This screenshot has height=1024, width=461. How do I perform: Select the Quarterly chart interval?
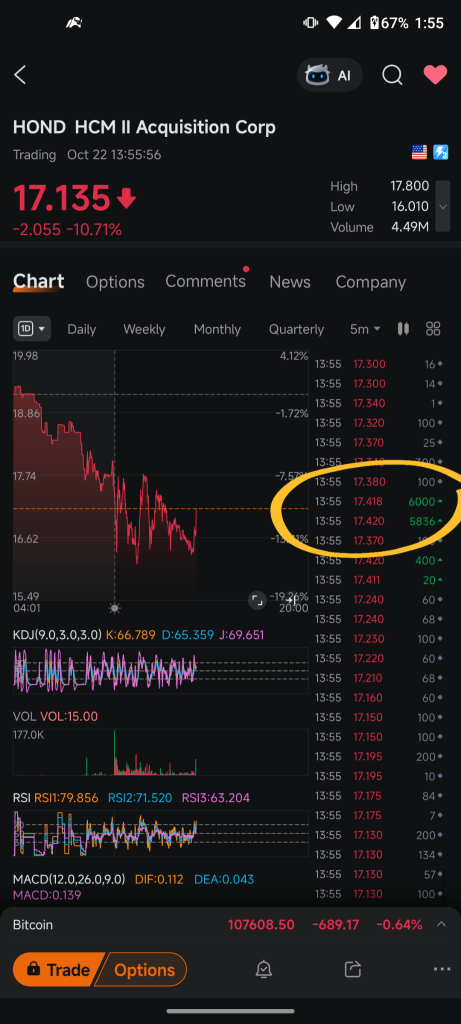pos(296,329)
